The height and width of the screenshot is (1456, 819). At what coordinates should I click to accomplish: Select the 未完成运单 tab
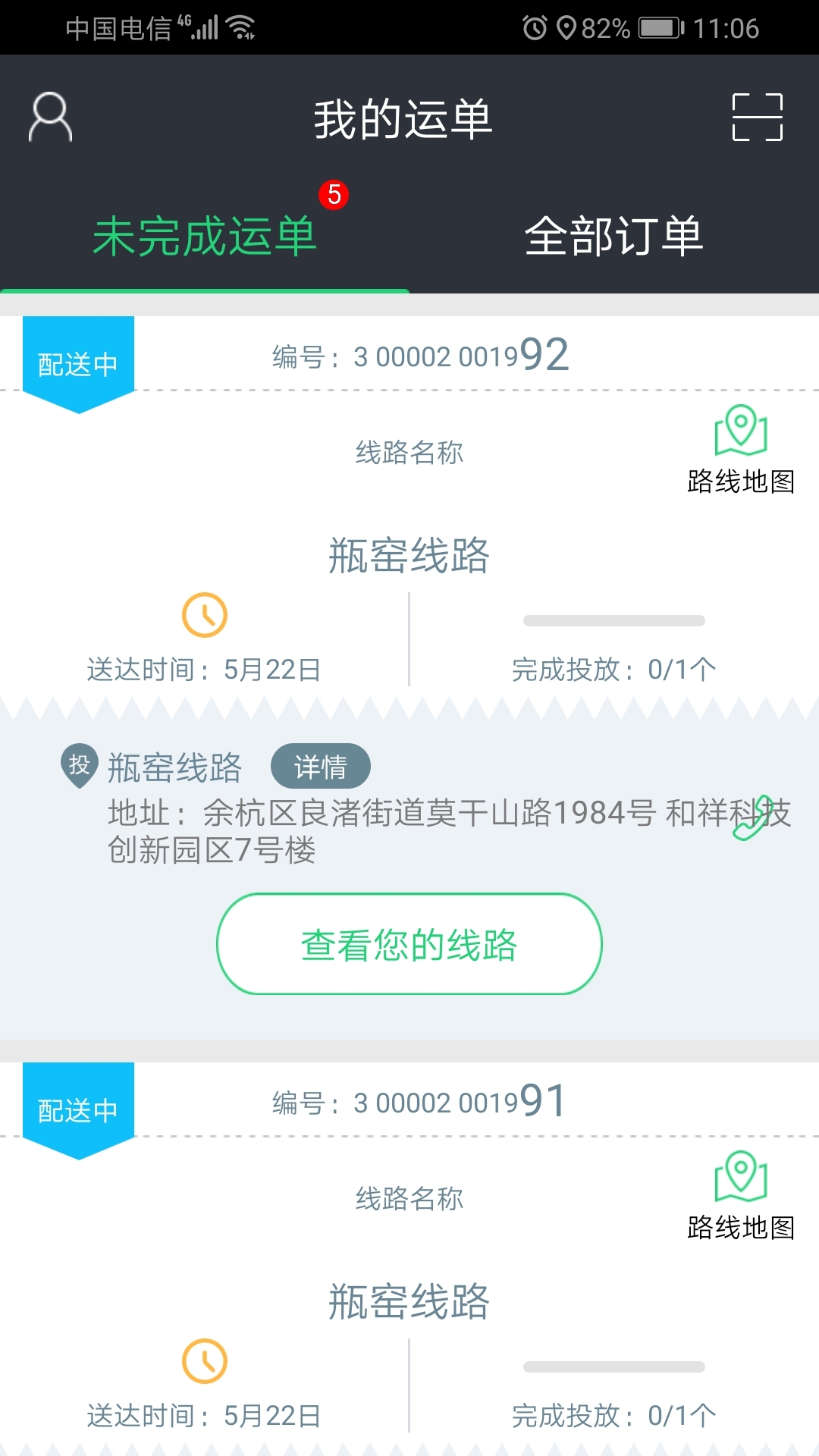[205, 237]
